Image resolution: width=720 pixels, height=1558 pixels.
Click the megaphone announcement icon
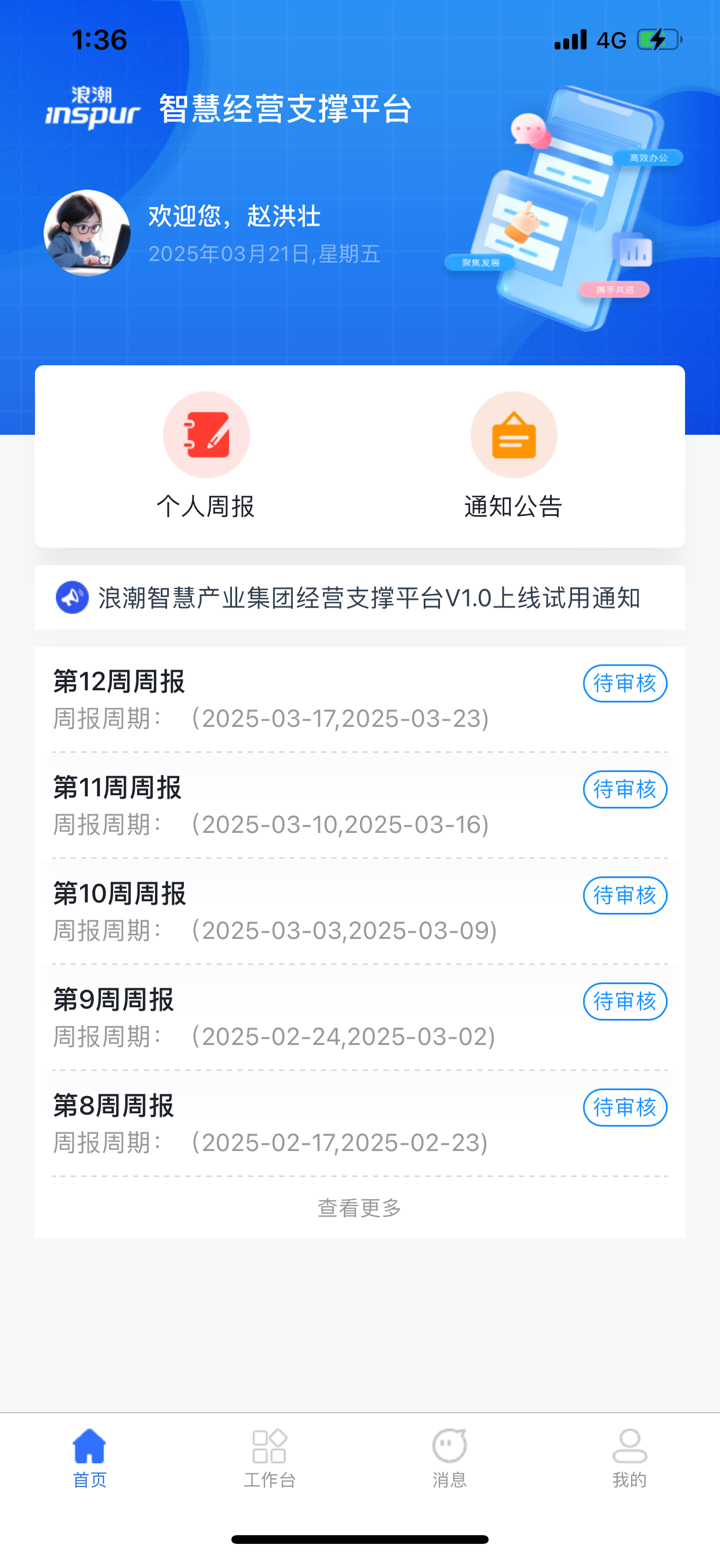point(72,597)
